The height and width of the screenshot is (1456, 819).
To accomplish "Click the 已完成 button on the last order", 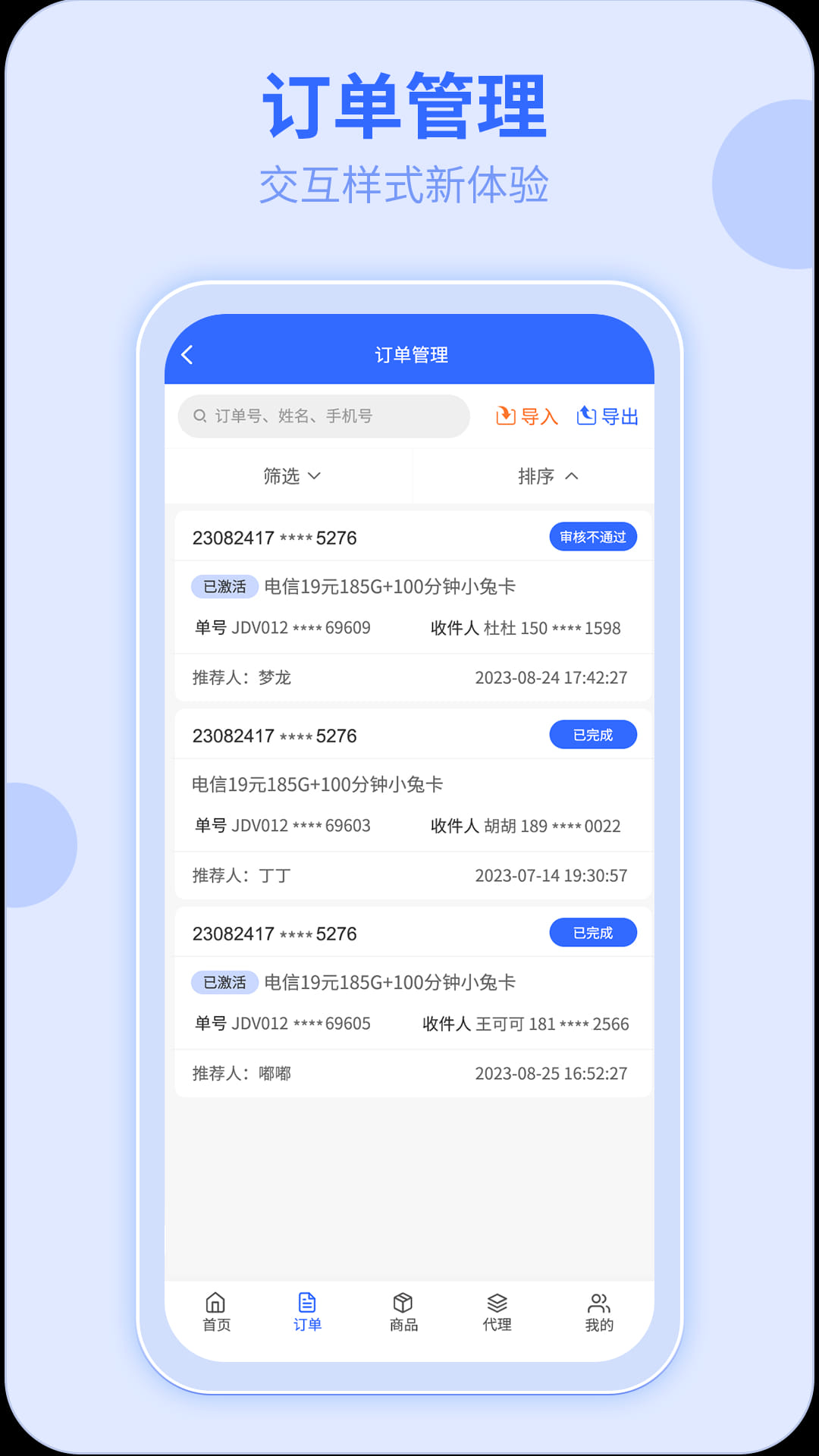I will (x=594, y=933).
